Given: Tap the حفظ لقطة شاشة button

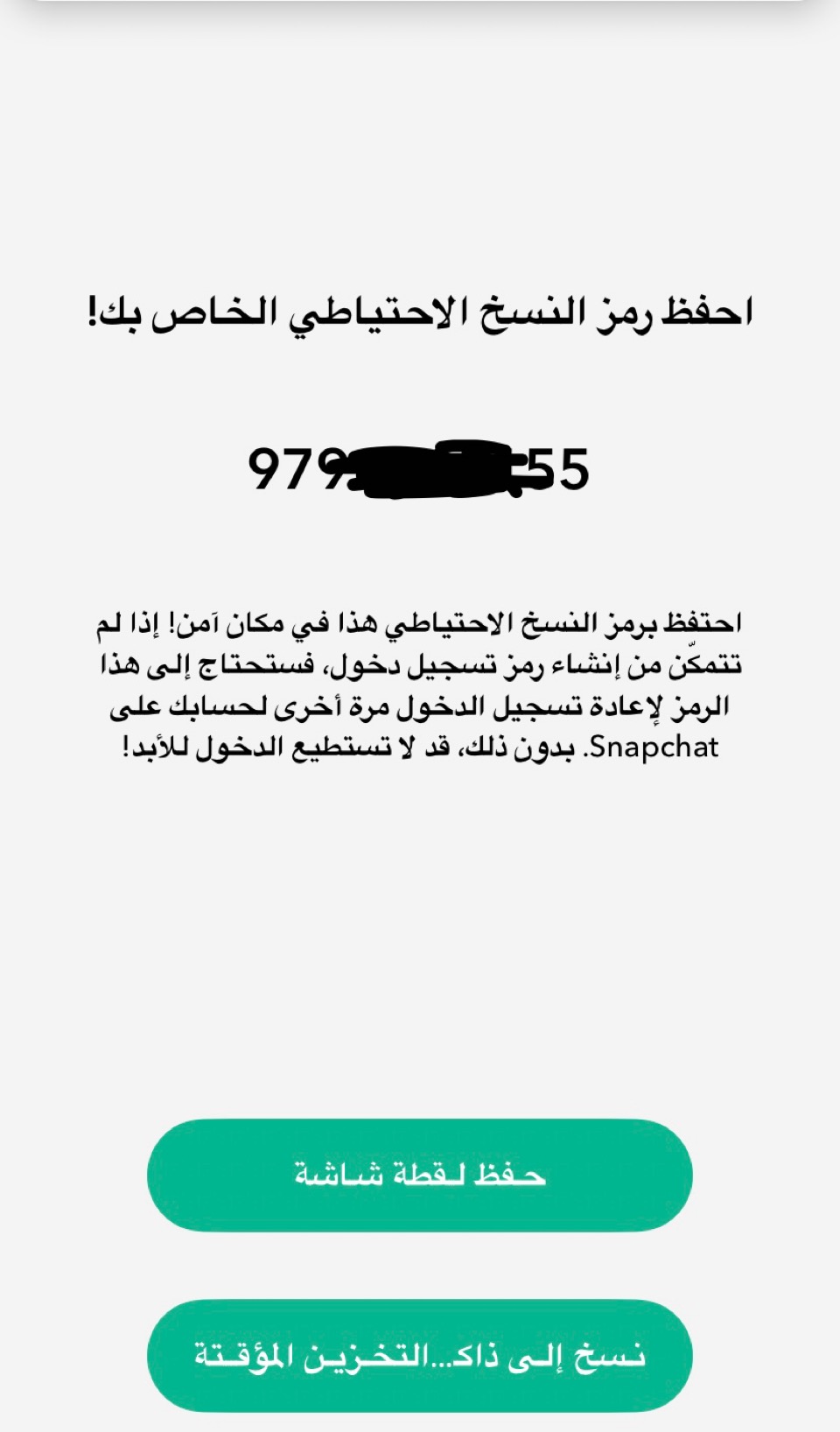Looking at the screenshot, I should pos(420,1175).
